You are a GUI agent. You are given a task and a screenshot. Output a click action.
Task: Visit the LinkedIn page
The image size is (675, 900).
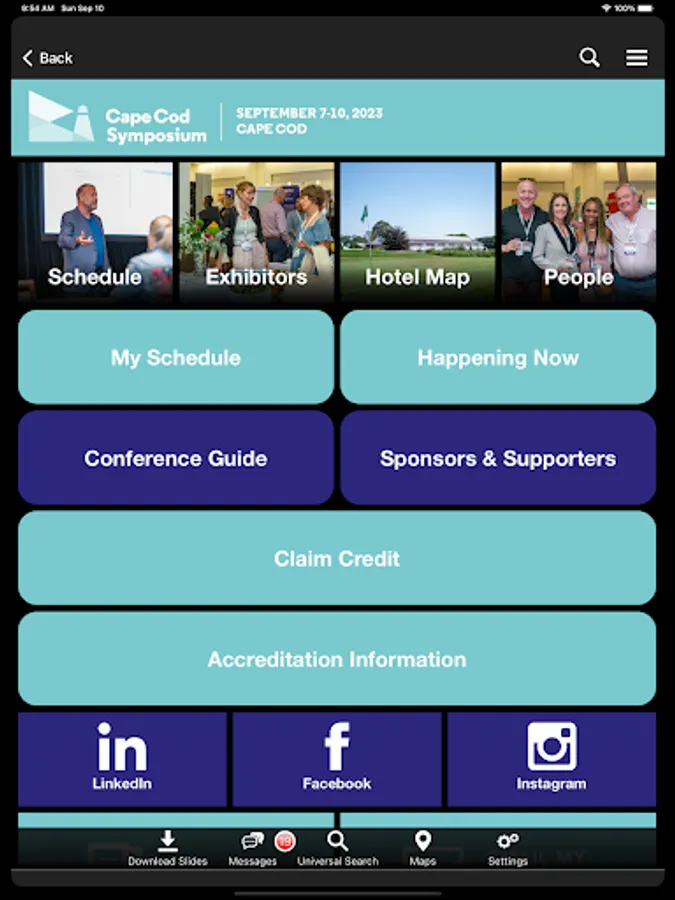[x=122, y=759]
